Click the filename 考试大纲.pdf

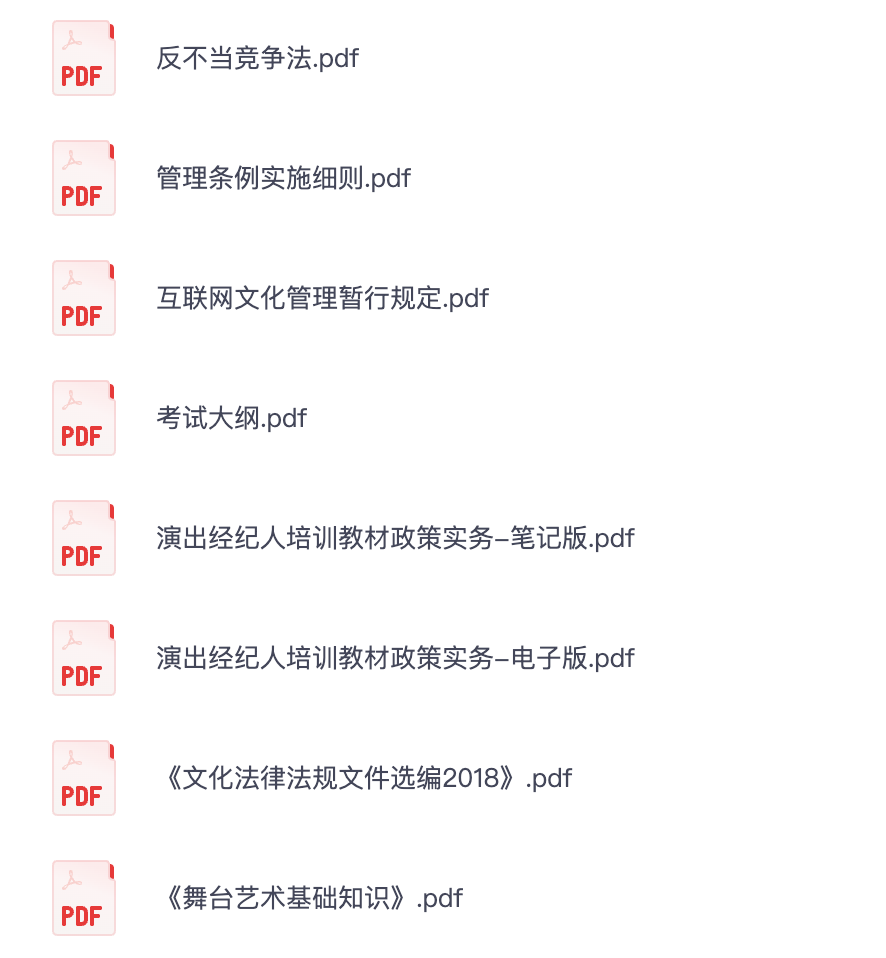tap(230, 418)
